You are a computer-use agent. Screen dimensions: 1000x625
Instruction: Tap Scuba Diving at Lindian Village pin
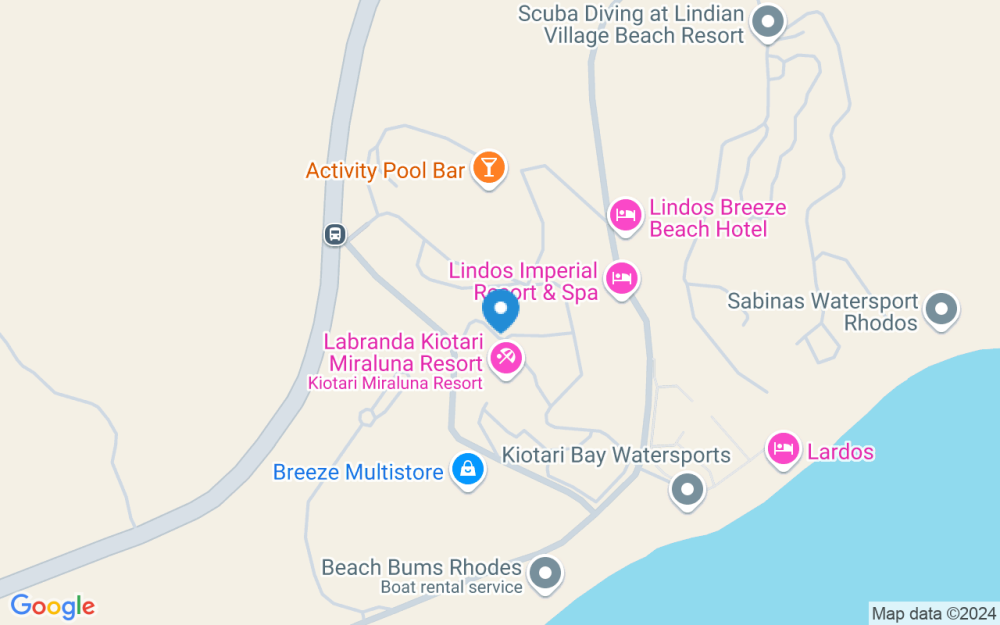point(767,21)
